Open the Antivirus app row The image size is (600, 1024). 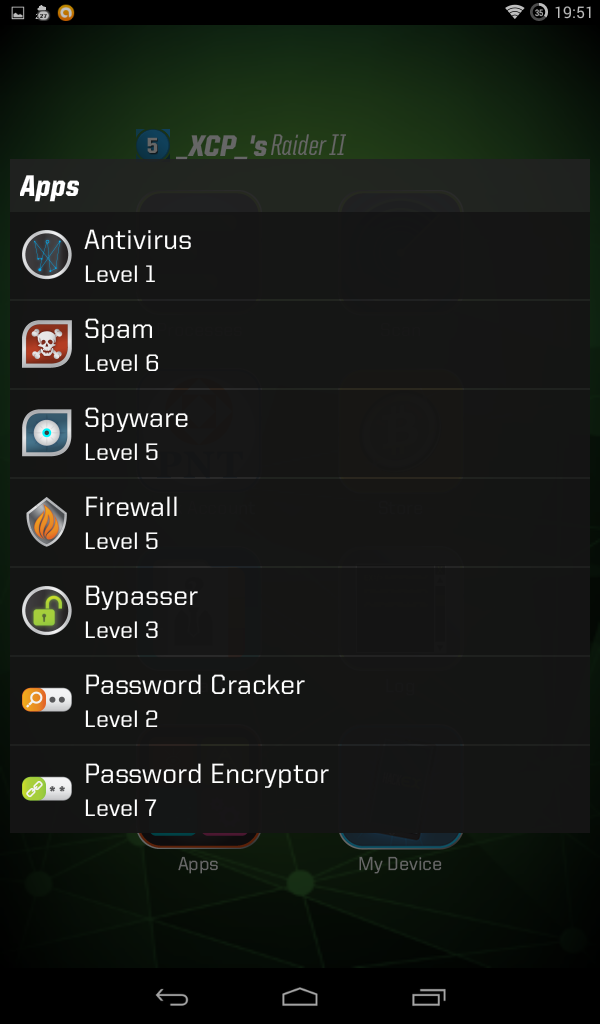(300, 256)
